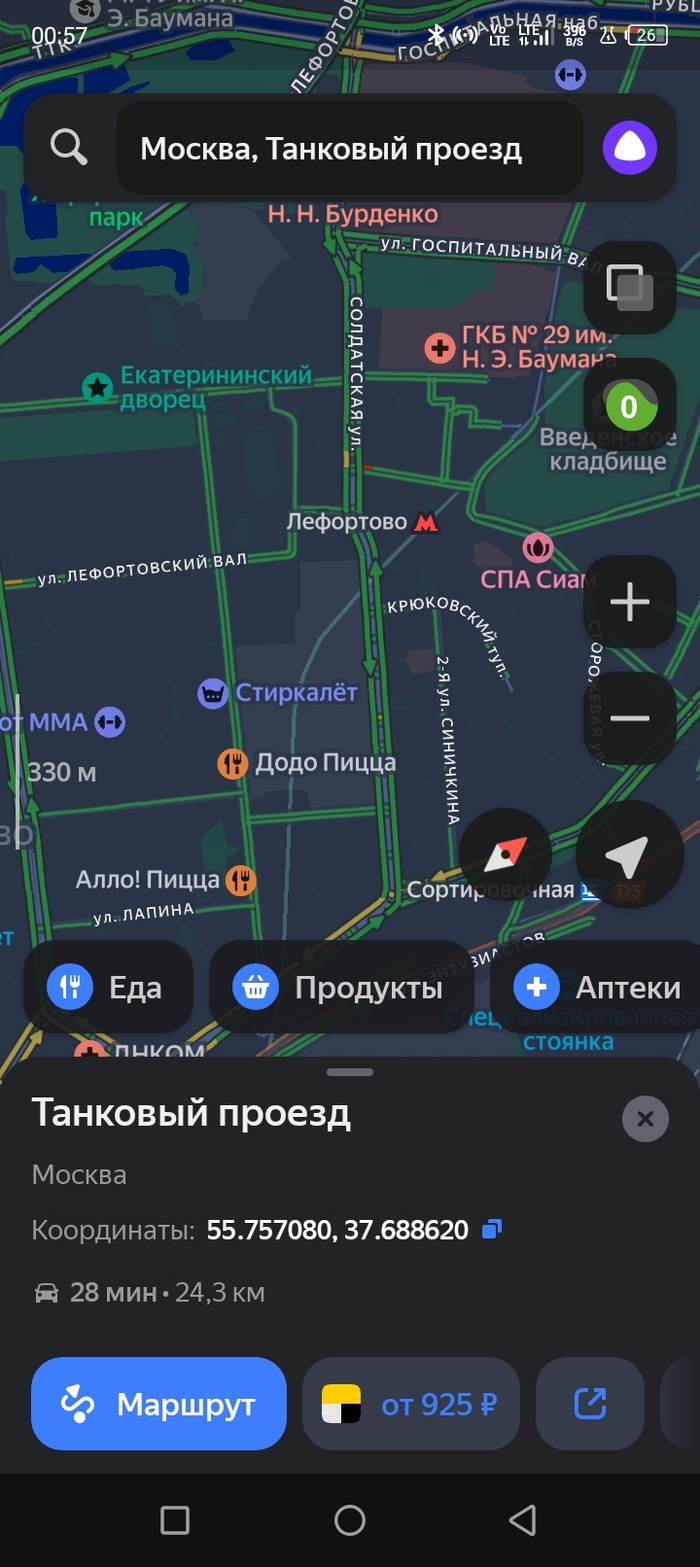Open the traffic level indicator
Image resolution: width=700 pixels, height=1567 pixels.
[x=629, y=405]
